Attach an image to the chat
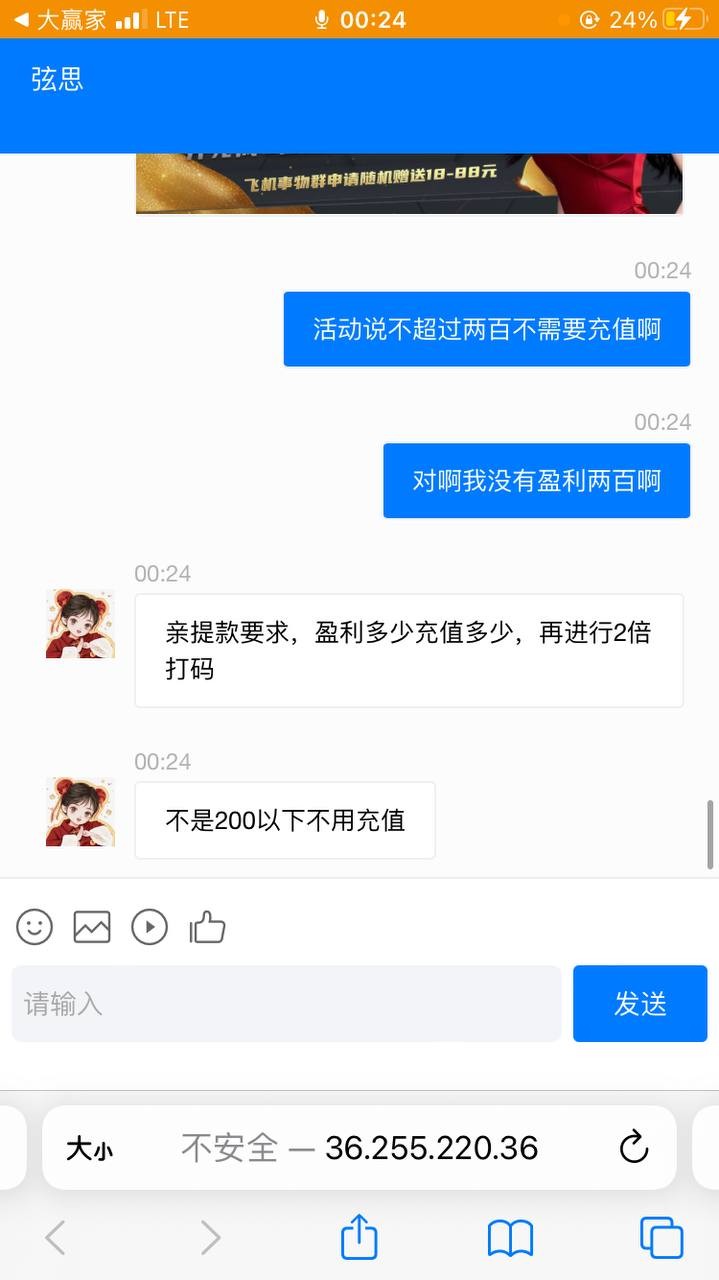This screenshot has width=719, height=1280. click(x=92, y=927)
